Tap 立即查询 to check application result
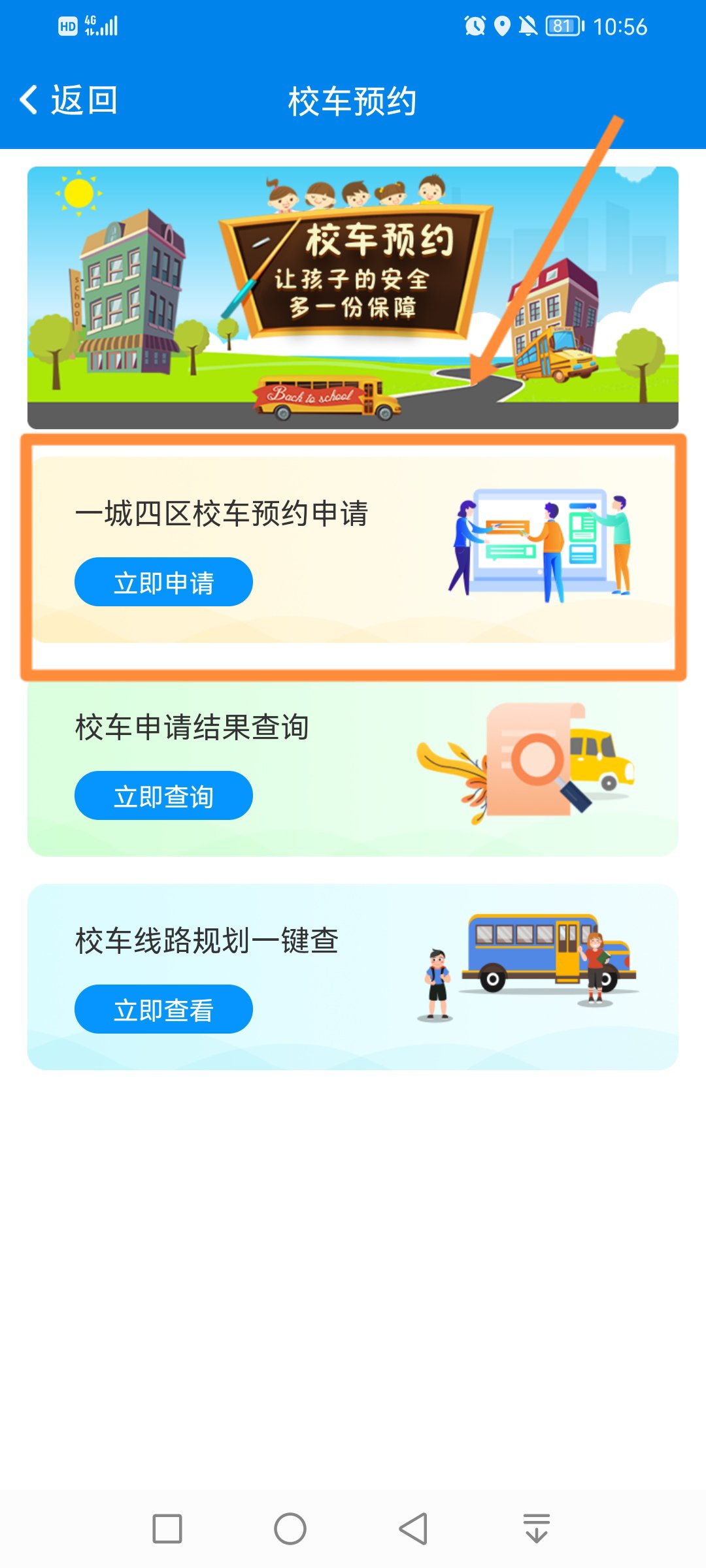The height and width of the screenshot is (1568, 706). [163, 796]
